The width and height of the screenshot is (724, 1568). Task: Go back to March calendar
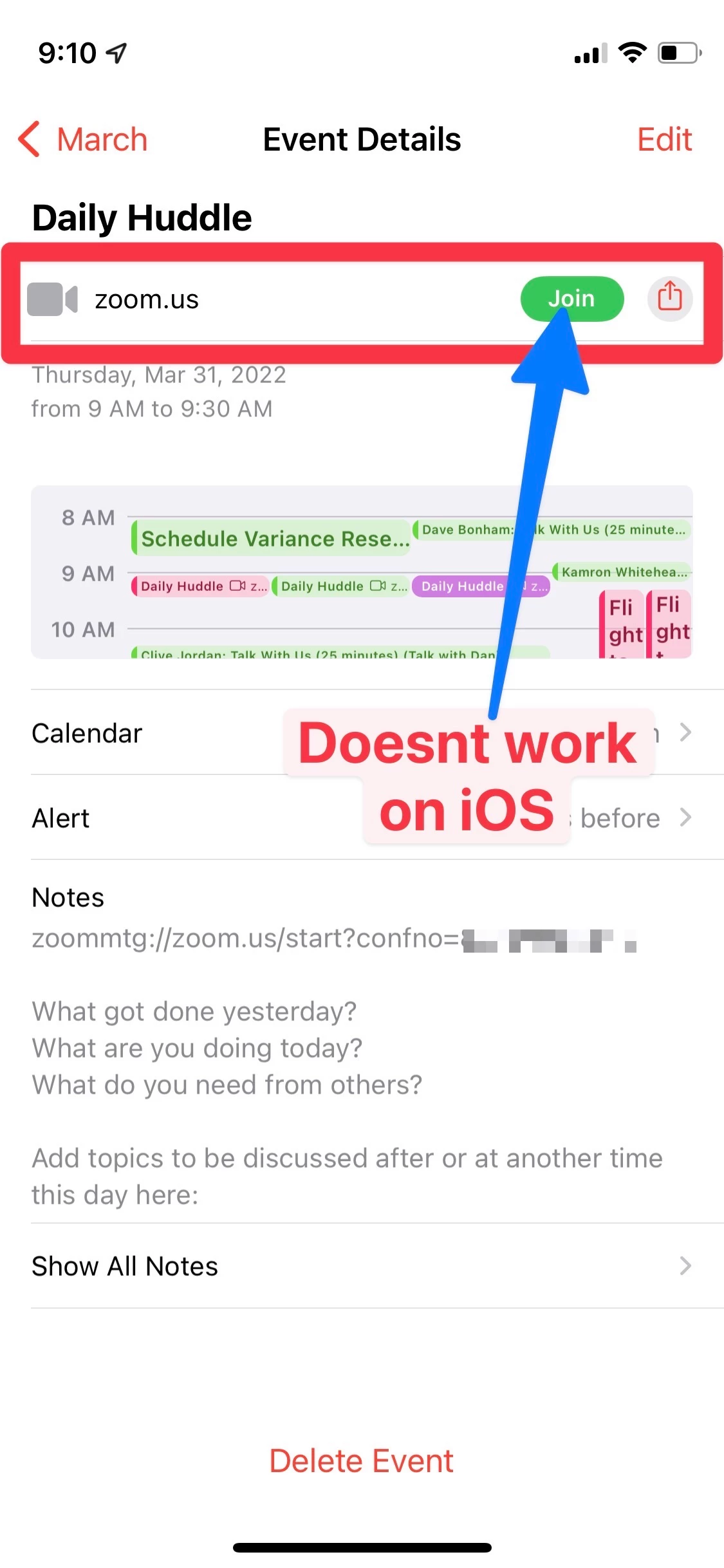84,139
